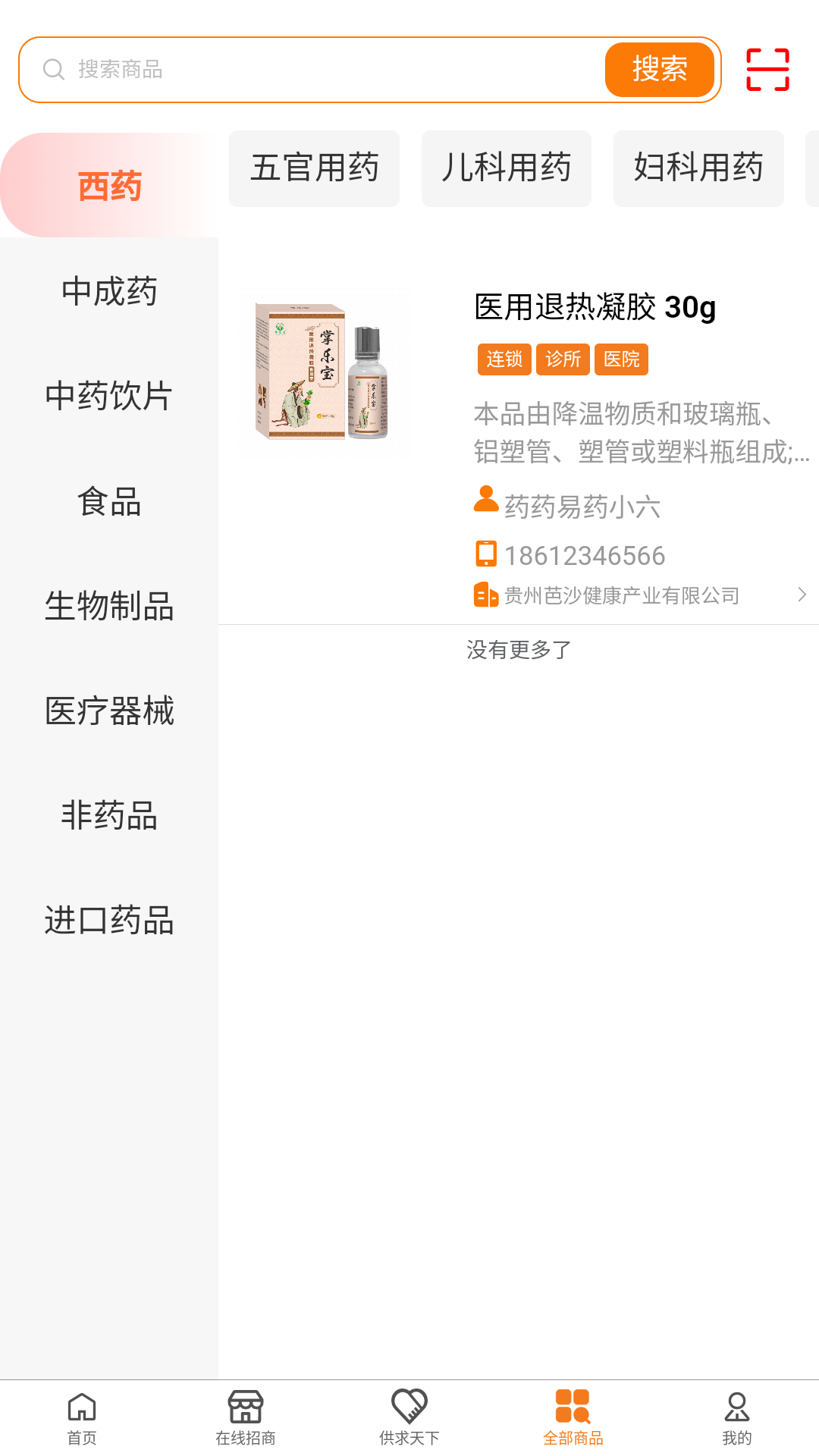The height and width of the screenshot is (1456, 819).
Task: Open the 我的 tab
Action: [736, 1417]
